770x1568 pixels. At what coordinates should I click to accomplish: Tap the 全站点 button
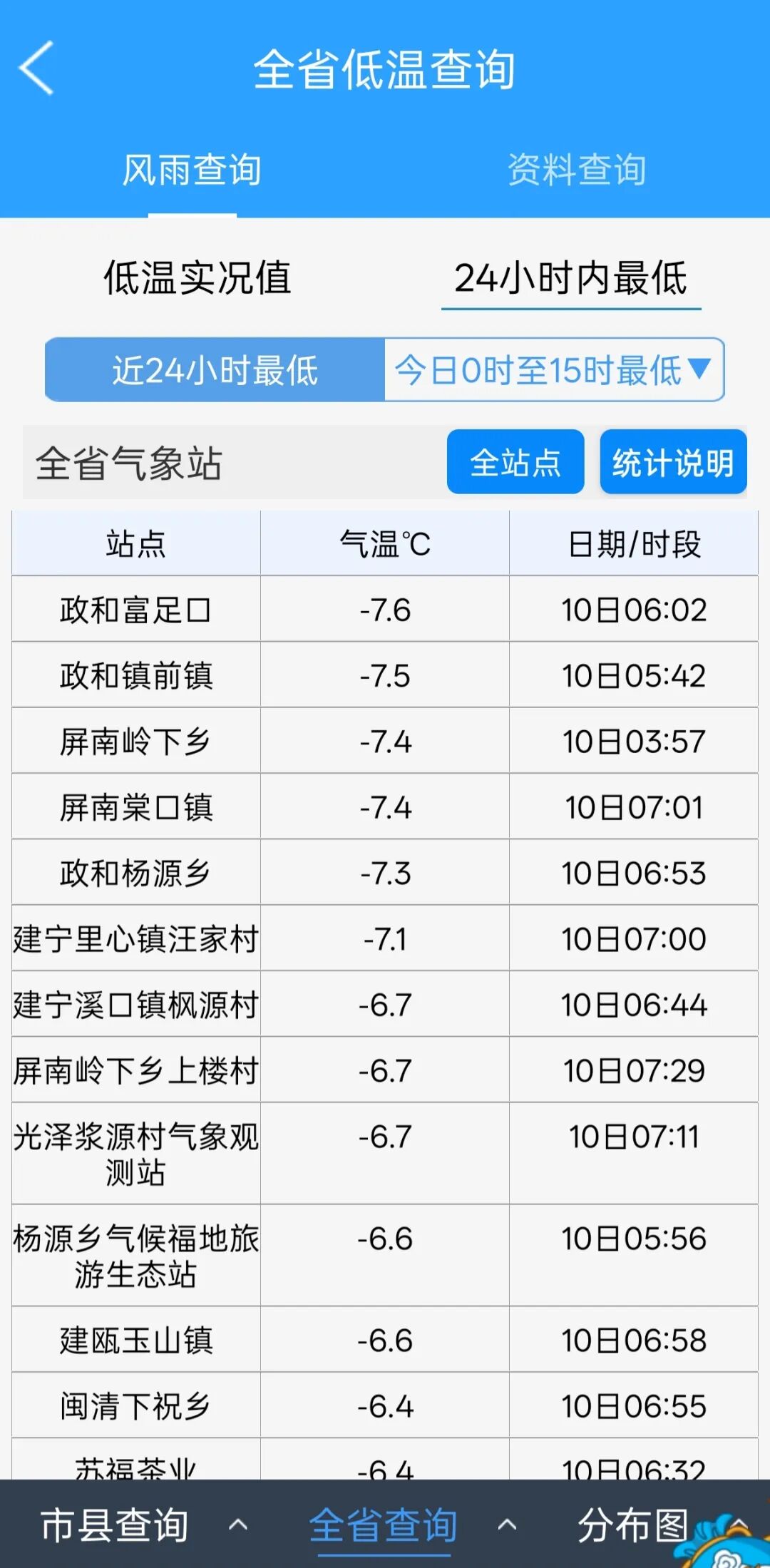[x=515, y=462]
